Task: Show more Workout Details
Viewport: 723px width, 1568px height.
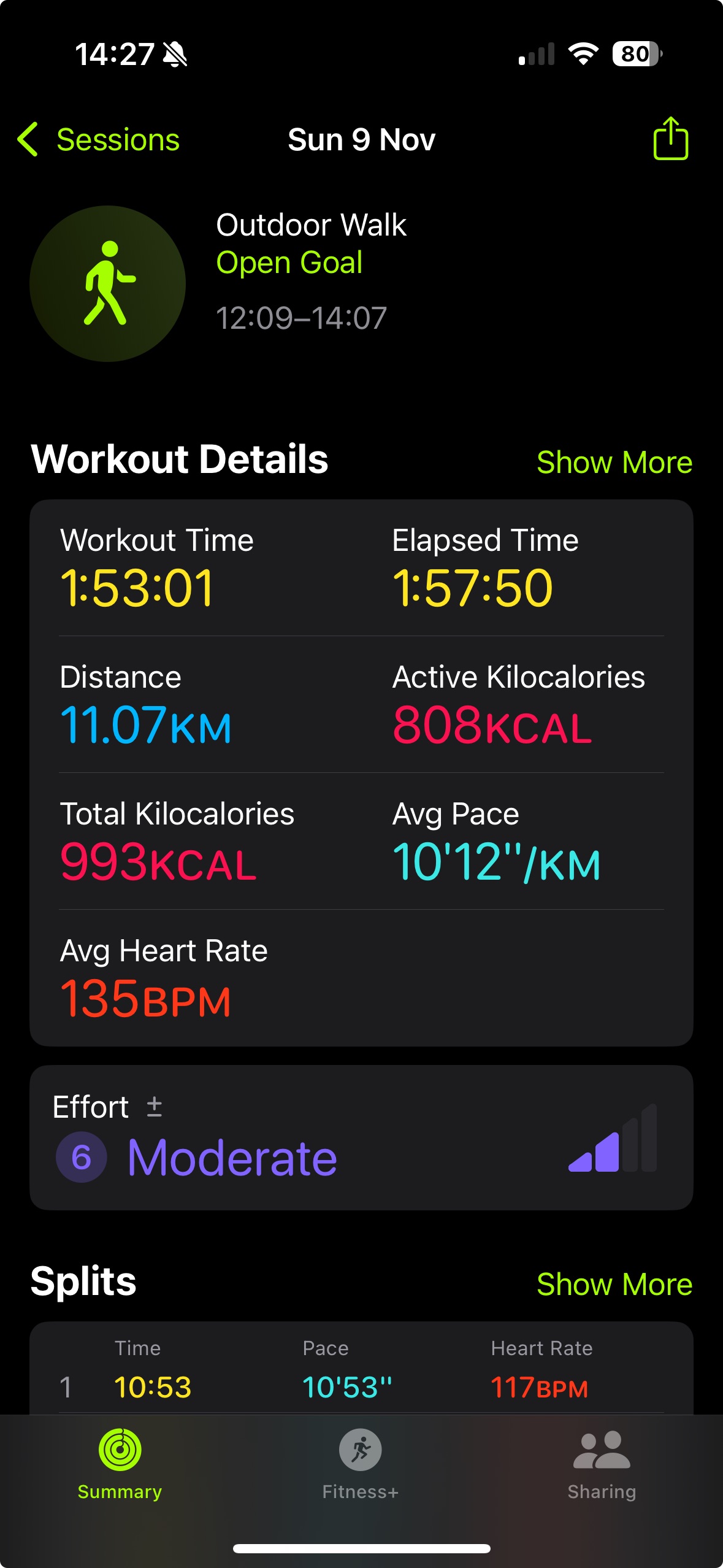Action: (x=614, y=463)
